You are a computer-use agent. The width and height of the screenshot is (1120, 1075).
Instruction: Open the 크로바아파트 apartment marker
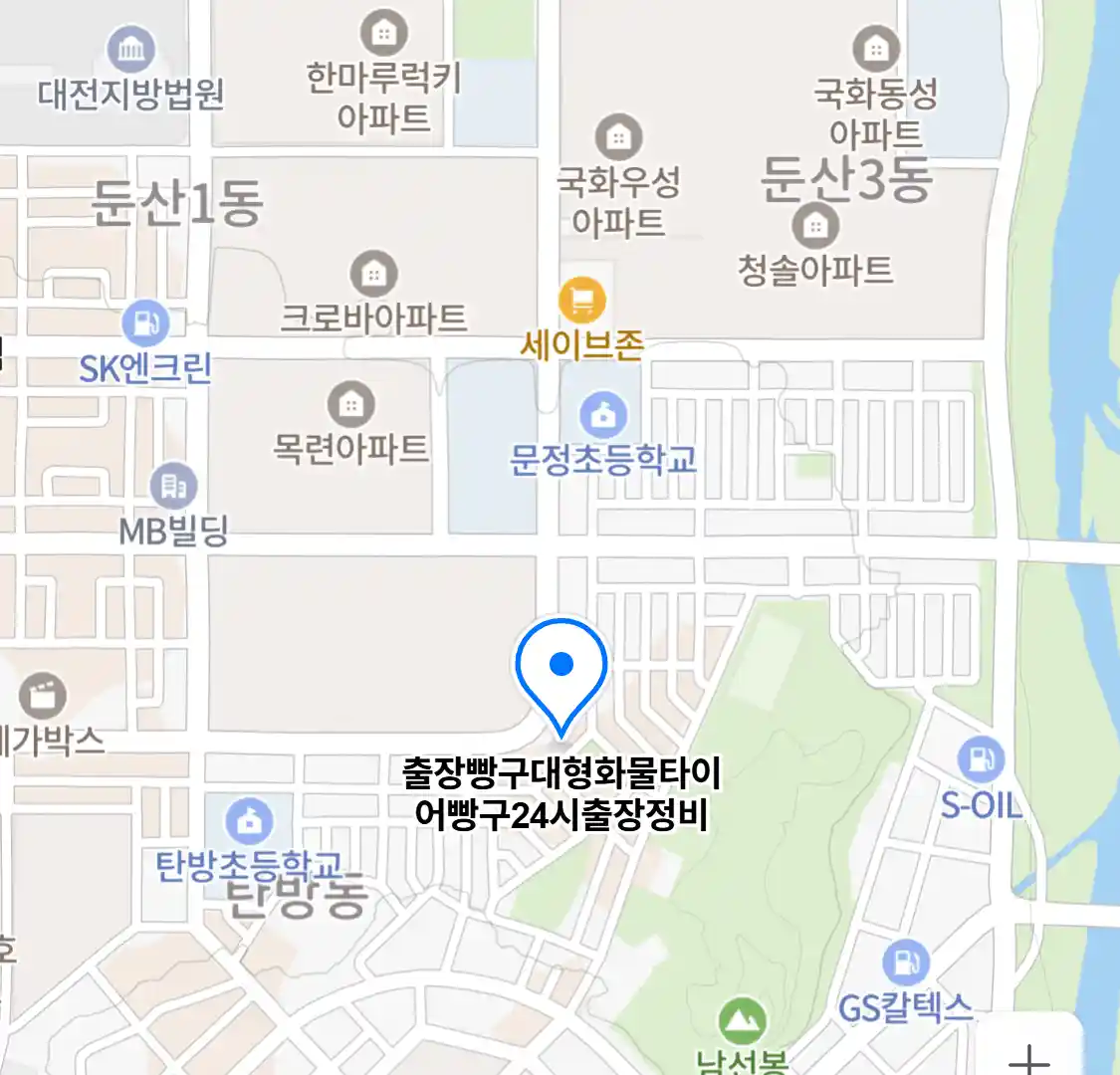[373, 274]
